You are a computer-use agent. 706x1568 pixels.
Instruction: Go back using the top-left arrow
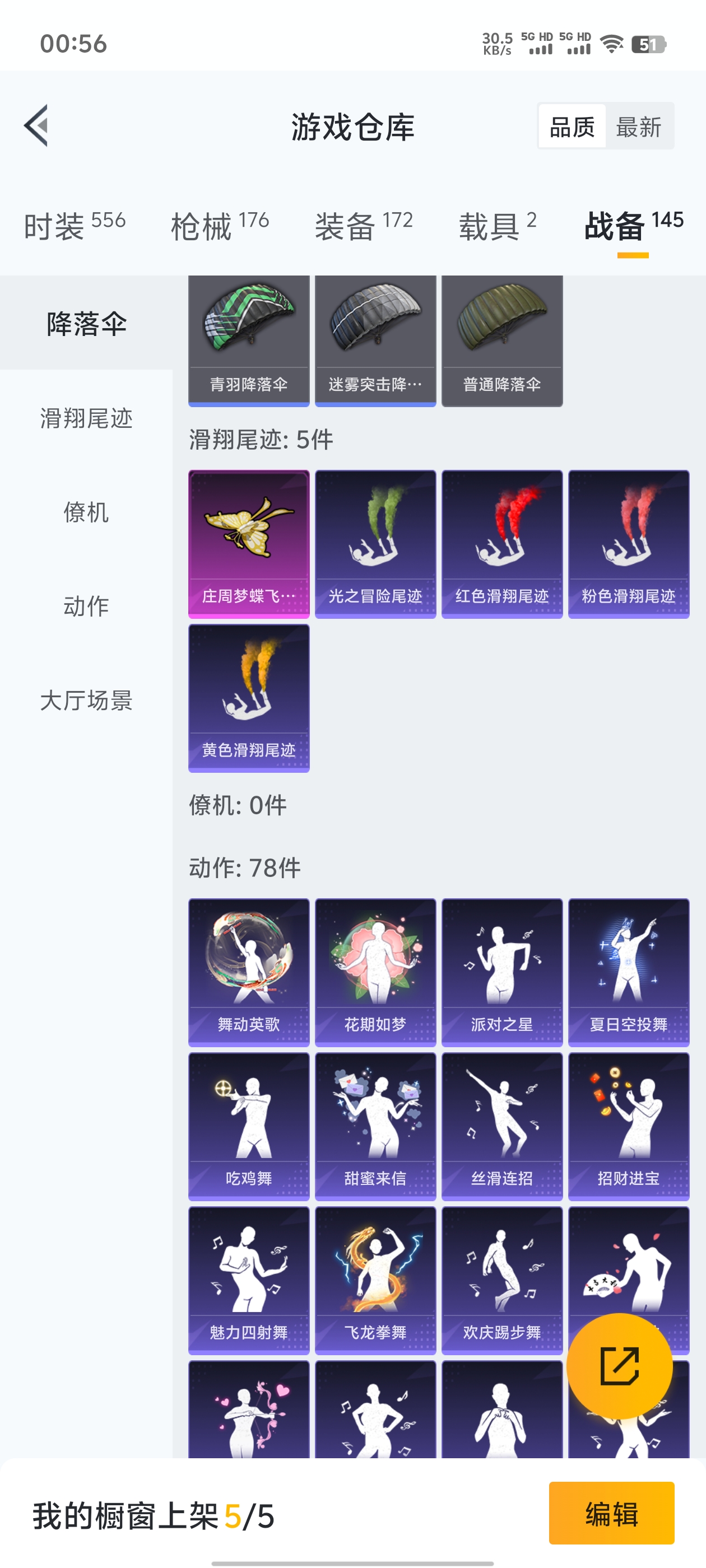coord(36,126)
